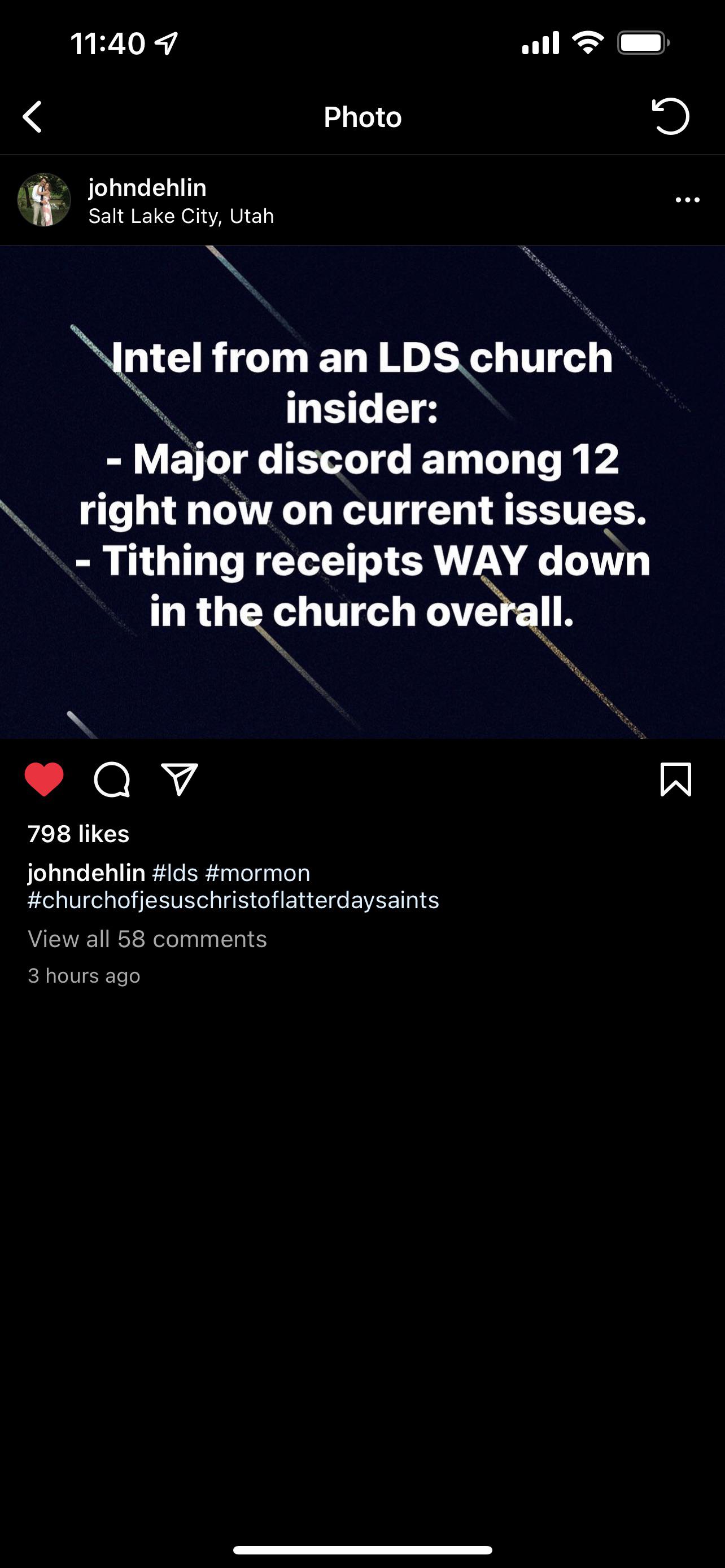Refresh the photo post

click(670, 116)
